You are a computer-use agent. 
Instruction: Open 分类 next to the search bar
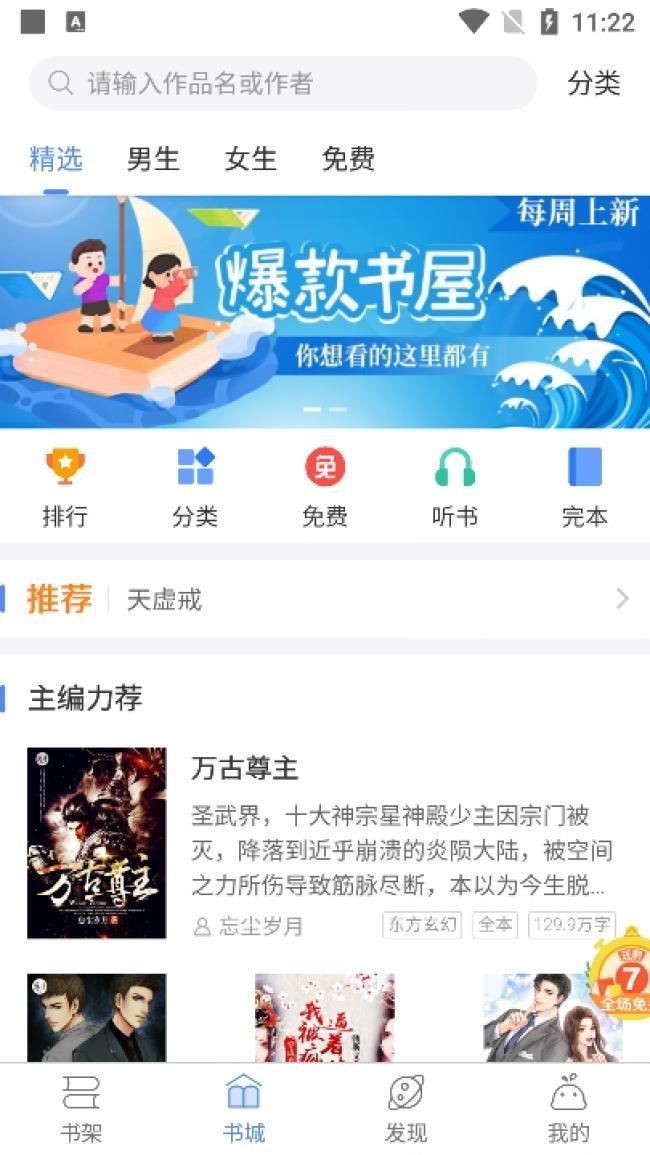594,83
